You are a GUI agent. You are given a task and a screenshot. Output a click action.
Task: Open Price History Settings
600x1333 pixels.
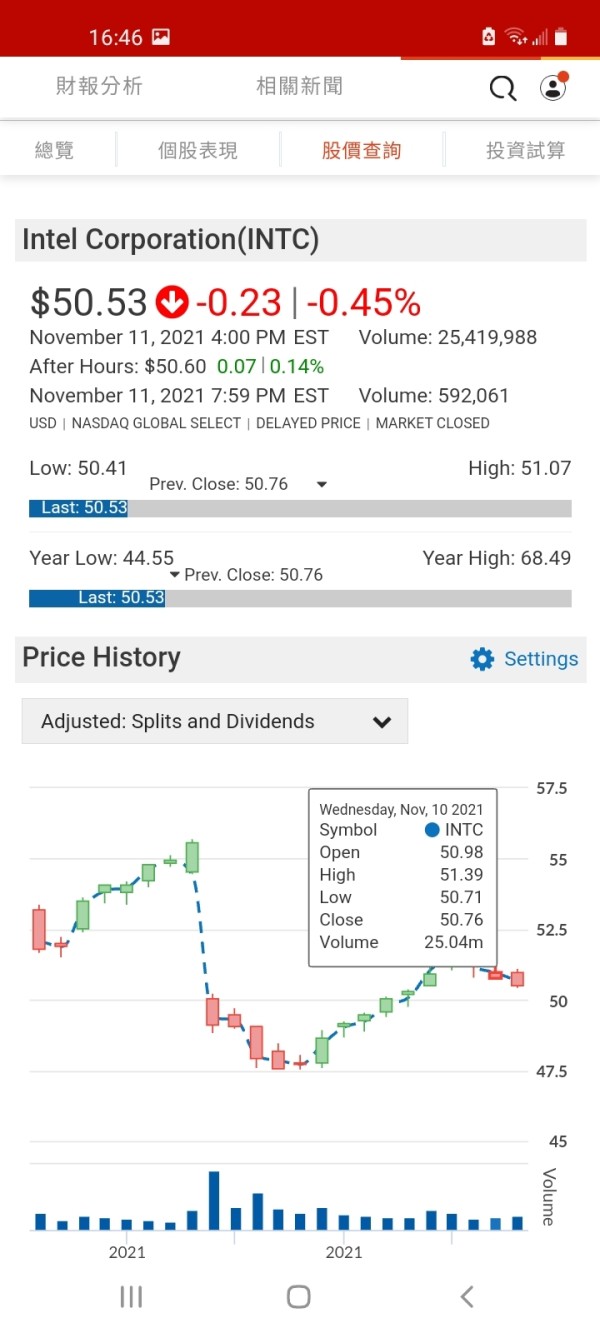524,659
